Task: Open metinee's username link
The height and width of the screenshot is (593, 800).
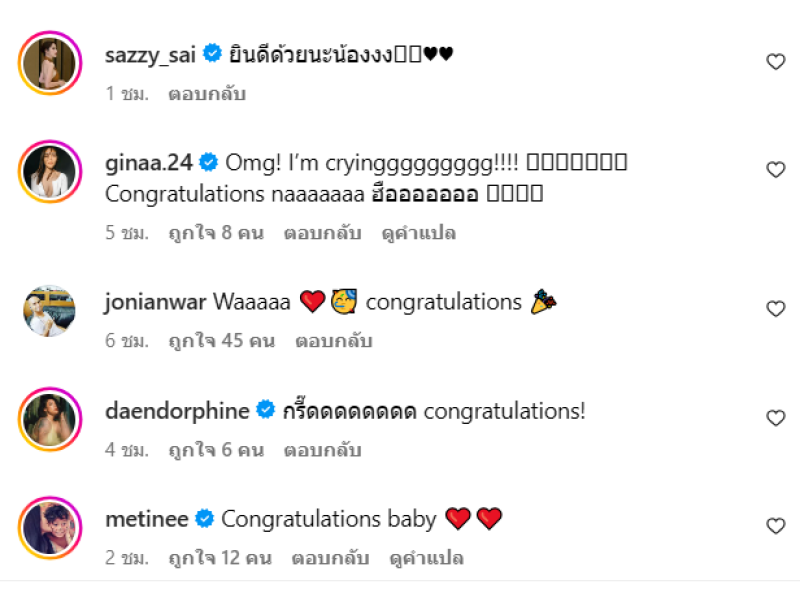Action: click(146, 519)
